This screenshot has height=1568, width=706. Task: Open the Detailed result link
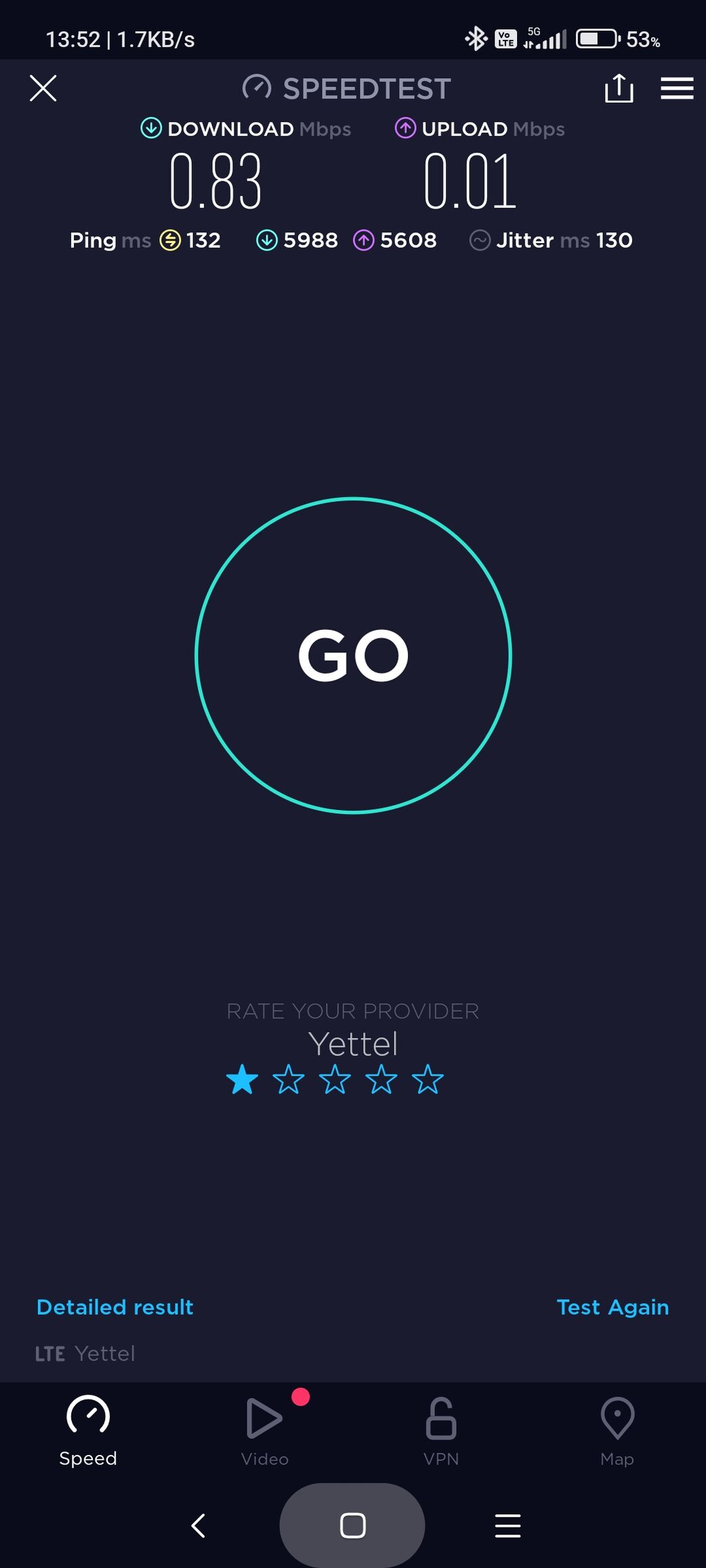(x=115, y=1307)
